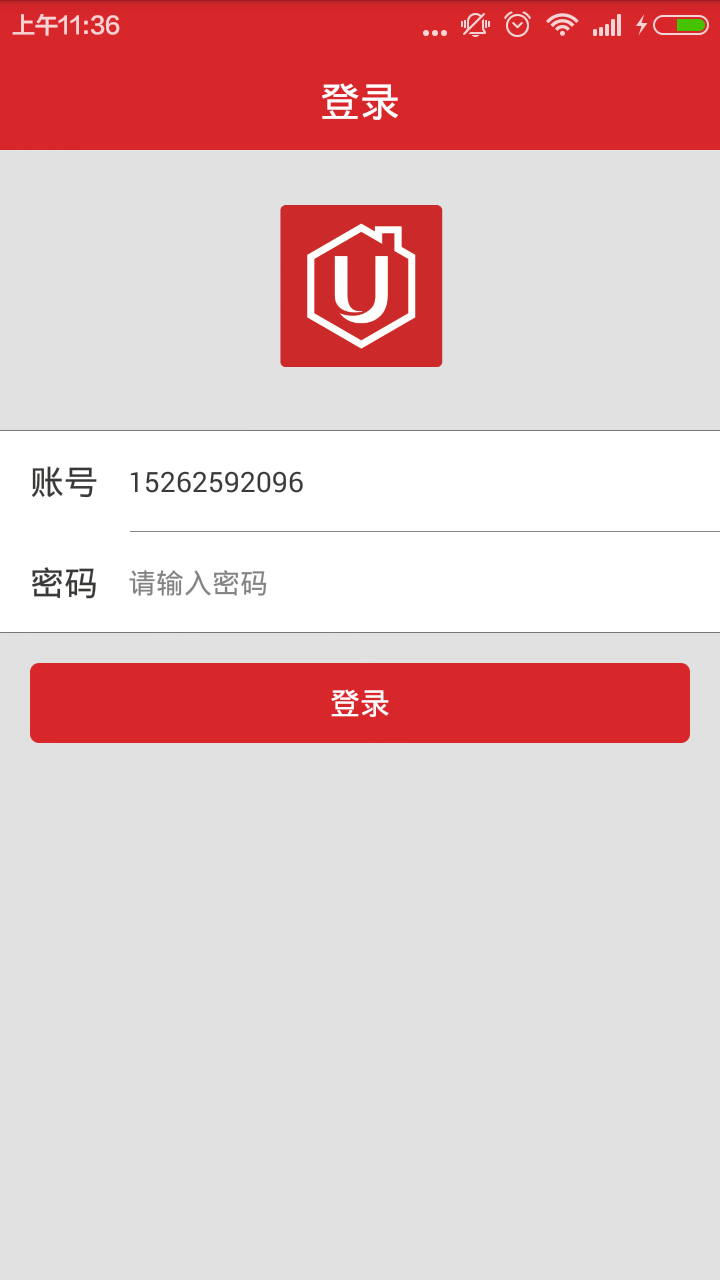
Task: Tap the account field showing 15262592096
Action: click(420, 483)
